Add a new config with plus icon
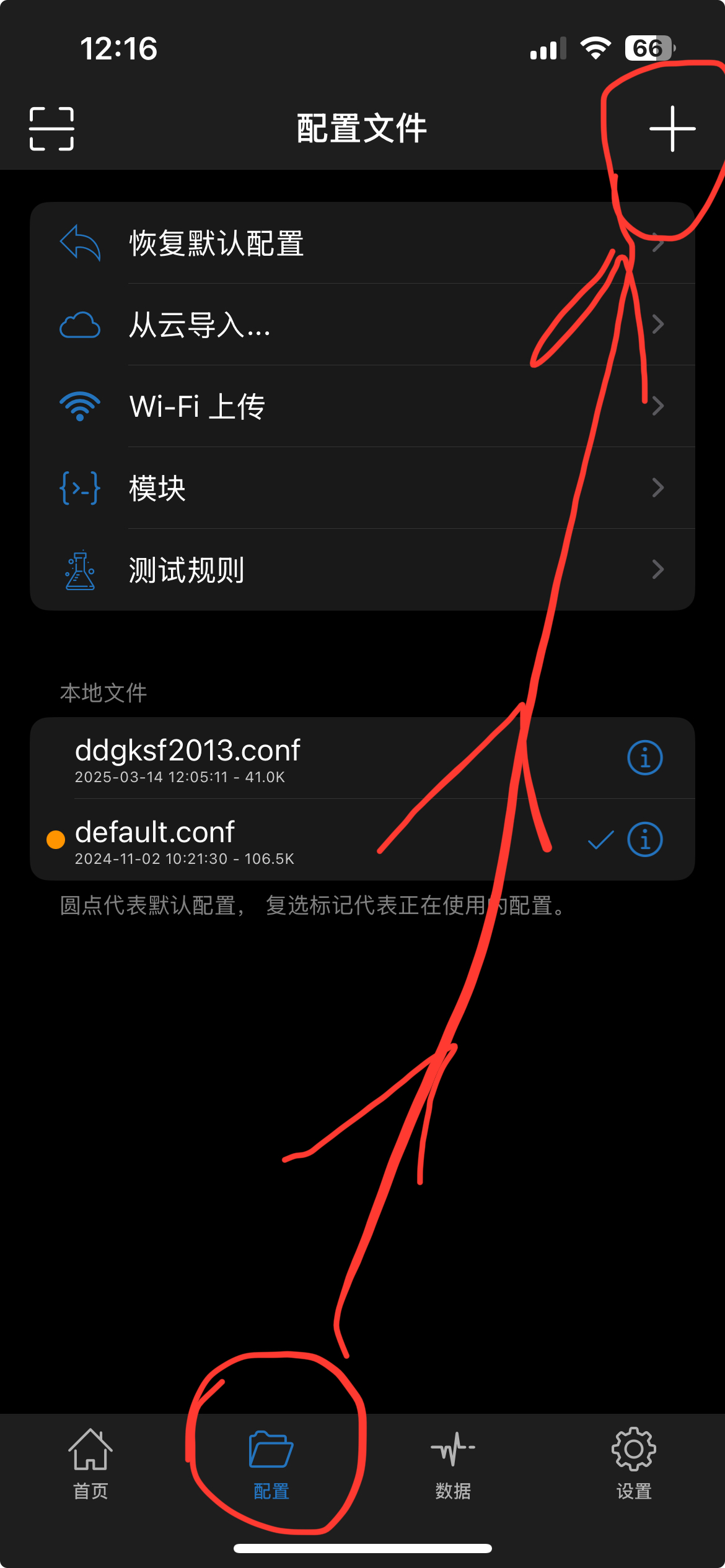 (x=672, y=129)
